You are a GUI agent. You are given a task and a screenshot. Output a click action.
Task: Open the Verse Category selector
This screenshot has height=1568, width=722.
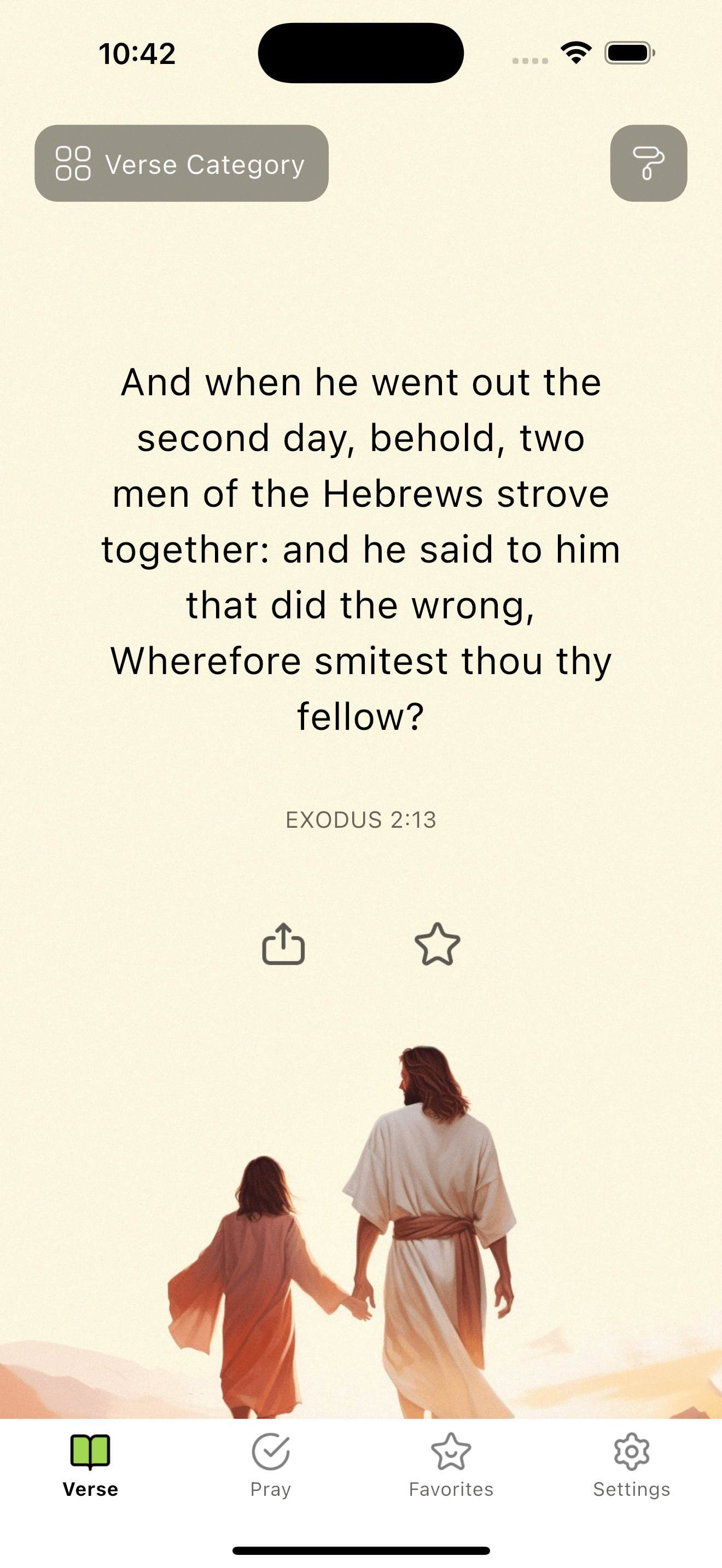[x=182, y=163]
